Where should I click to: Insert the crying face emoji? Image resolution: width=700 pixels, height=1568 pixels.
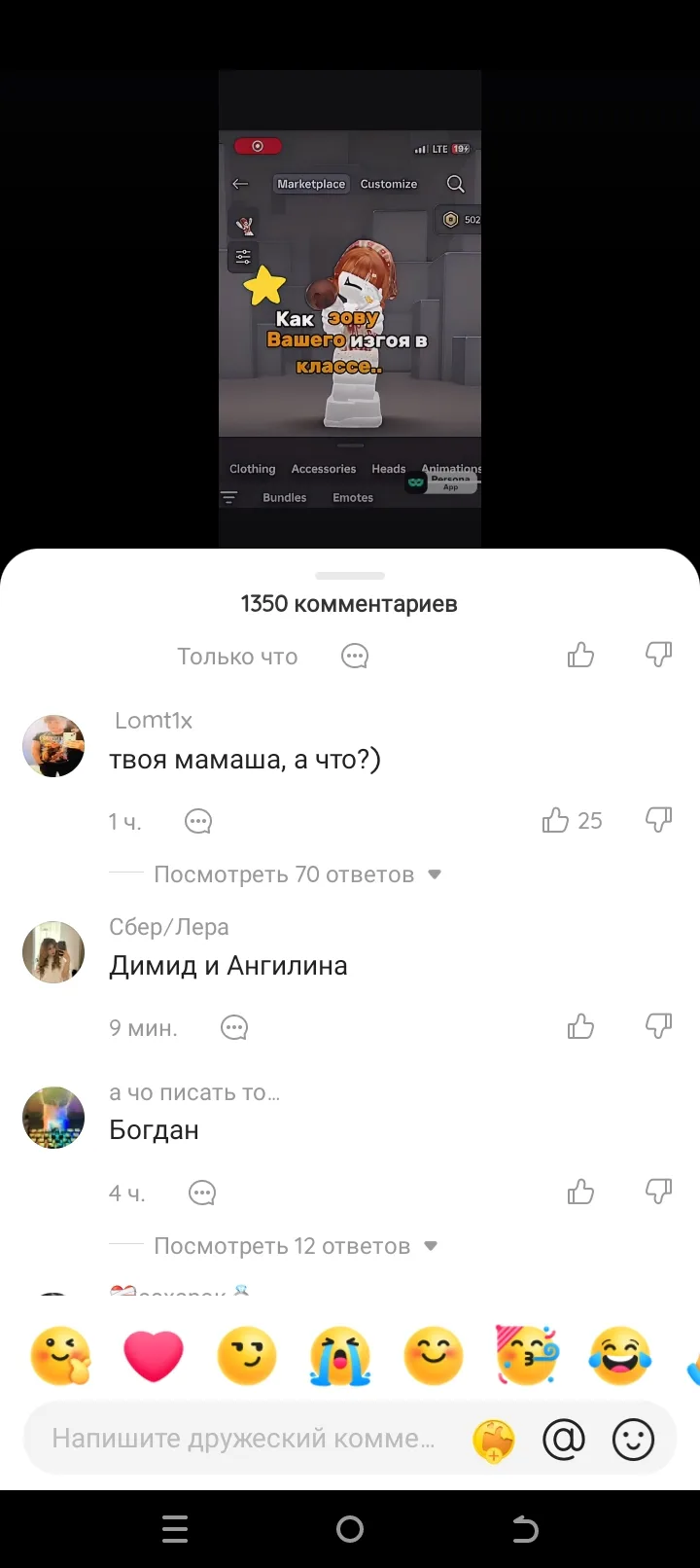(x=340, y=1356)
